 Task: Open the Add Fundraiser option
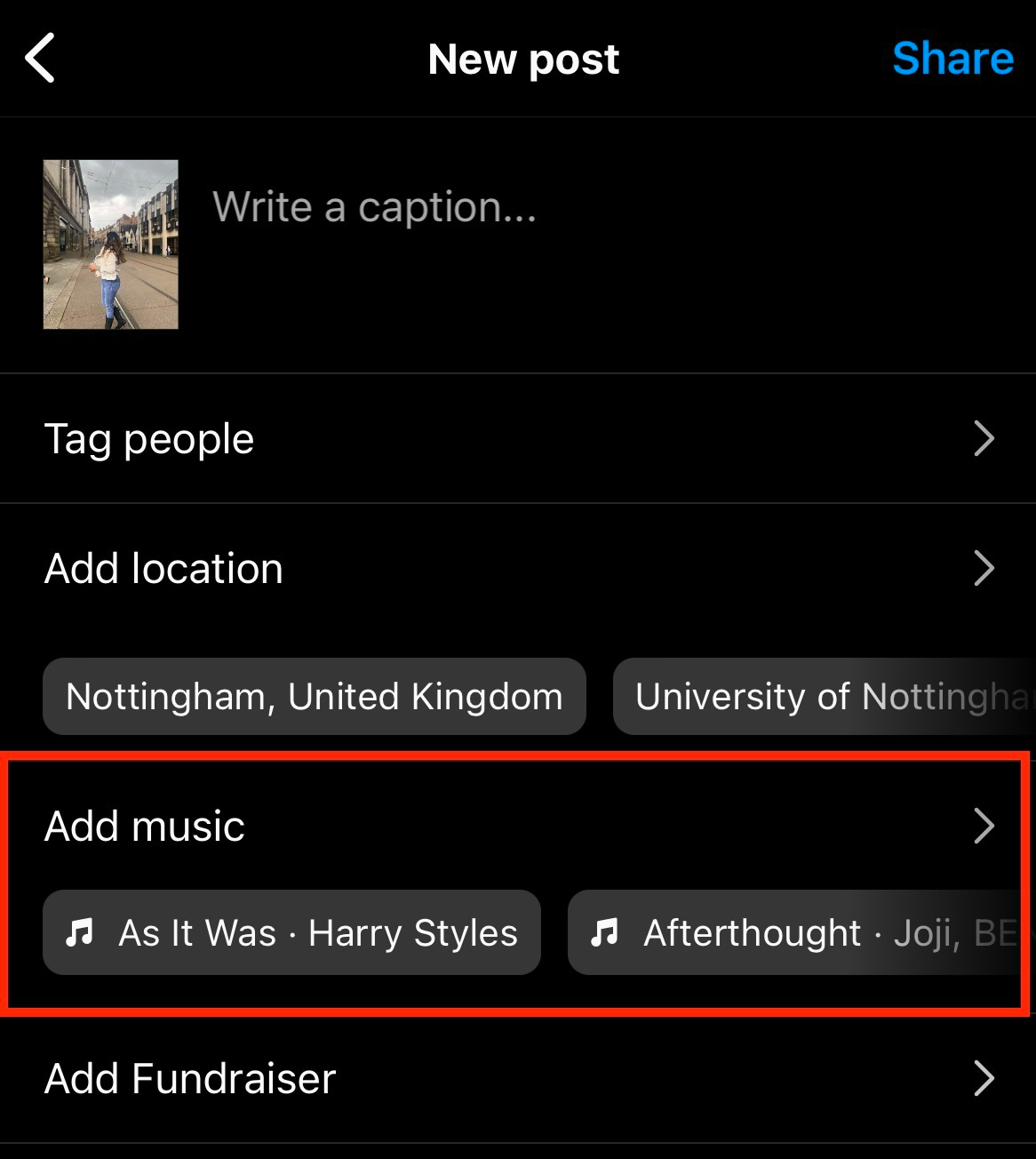[189, 1078]
